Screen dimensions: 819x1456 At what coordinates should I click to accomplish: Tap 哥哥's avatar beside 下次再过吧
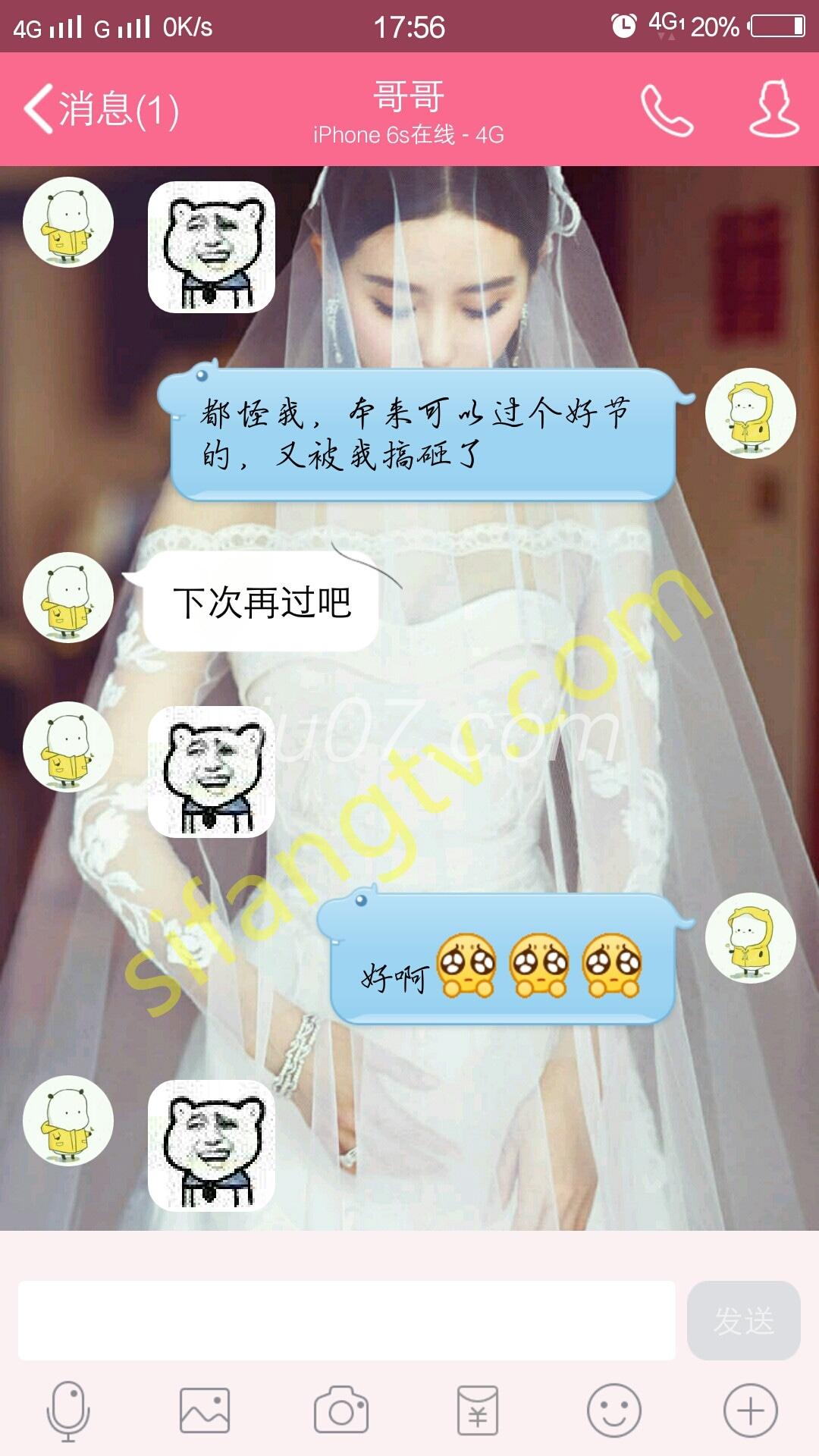68,598
